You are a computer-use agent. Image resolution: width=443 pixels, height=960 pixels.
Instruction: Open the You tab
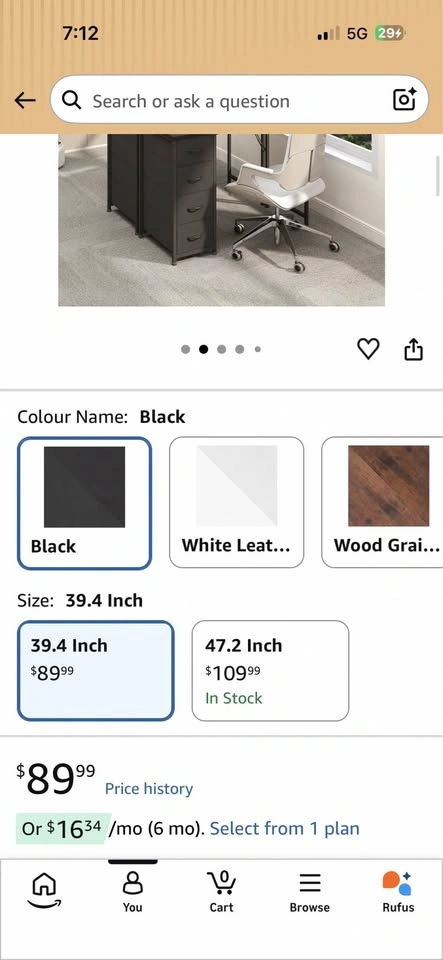pyautogui.click(x=132, y=892)
